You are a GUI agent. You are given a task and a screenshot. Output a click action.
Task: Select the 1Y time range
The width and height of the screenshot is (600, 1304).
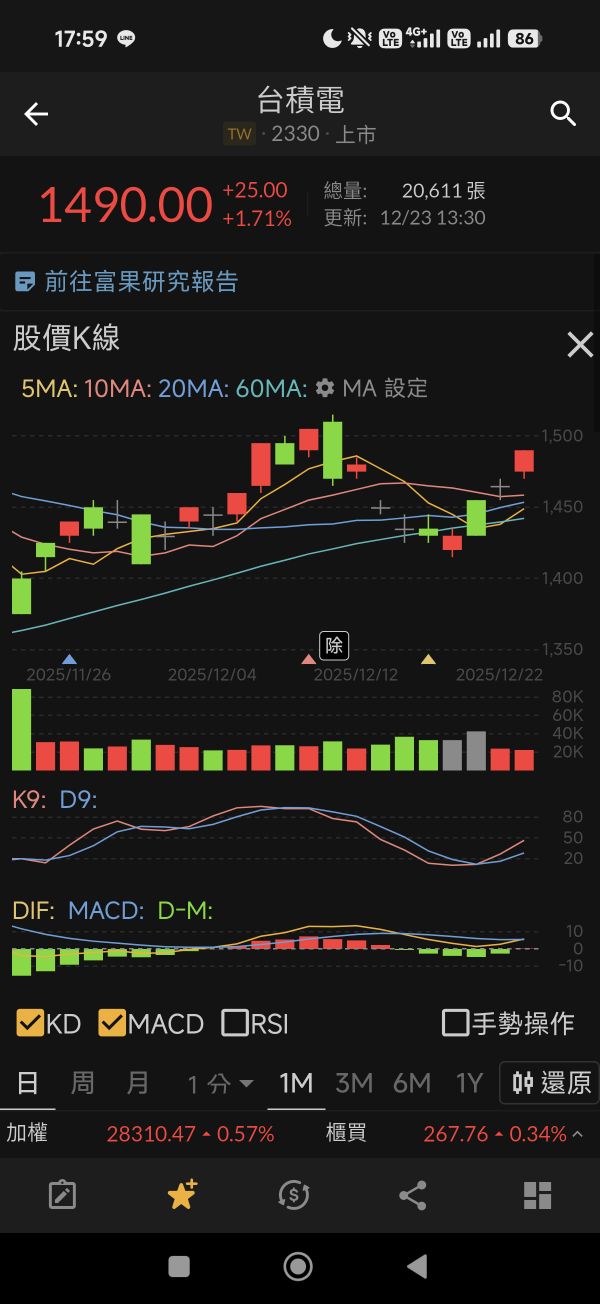469,1083
